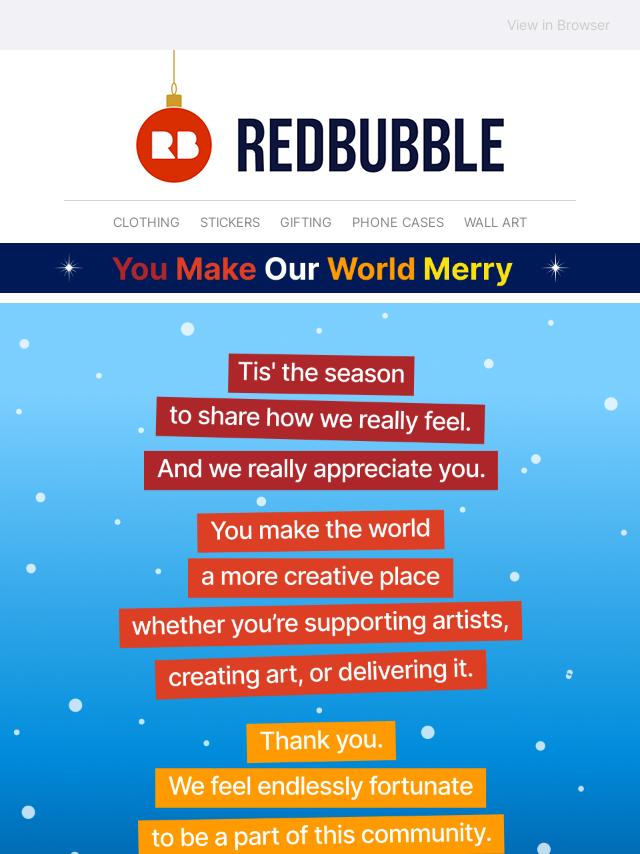Visit the Wall Art category

(x=495, y=222)
